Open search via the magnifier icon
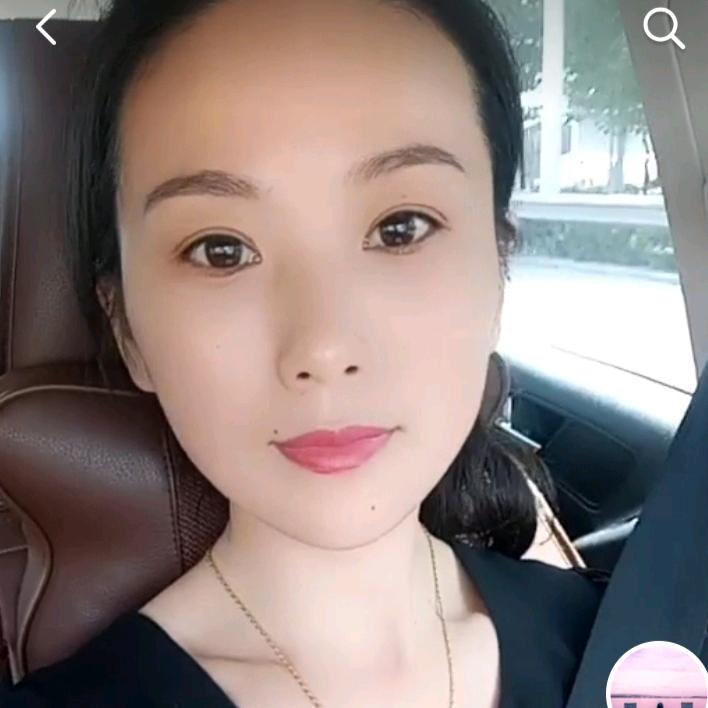The width and height of the screenshot is (708, 708). (x=663, y=28)
